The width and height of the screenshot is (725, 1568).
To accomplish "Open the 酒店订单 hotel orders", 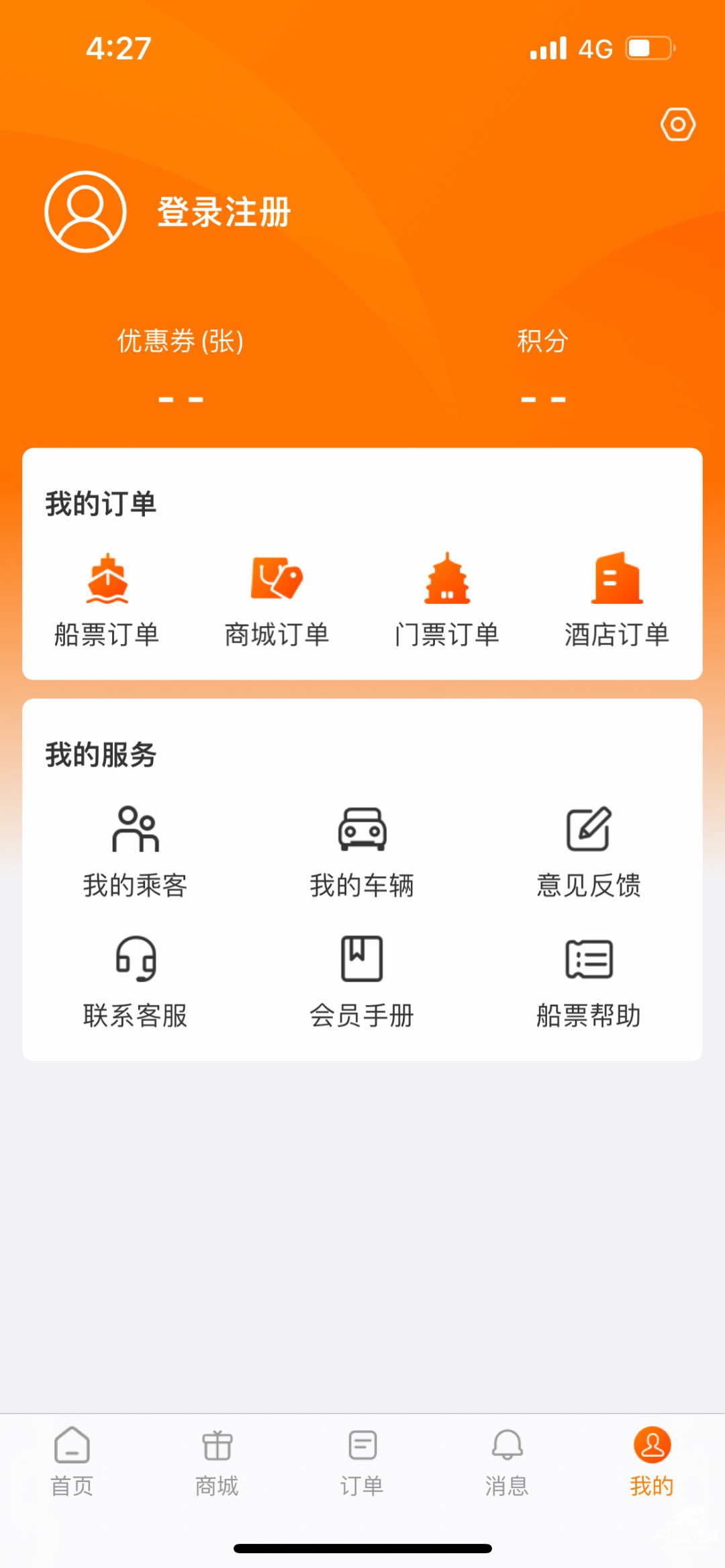I will click(618, 599).
